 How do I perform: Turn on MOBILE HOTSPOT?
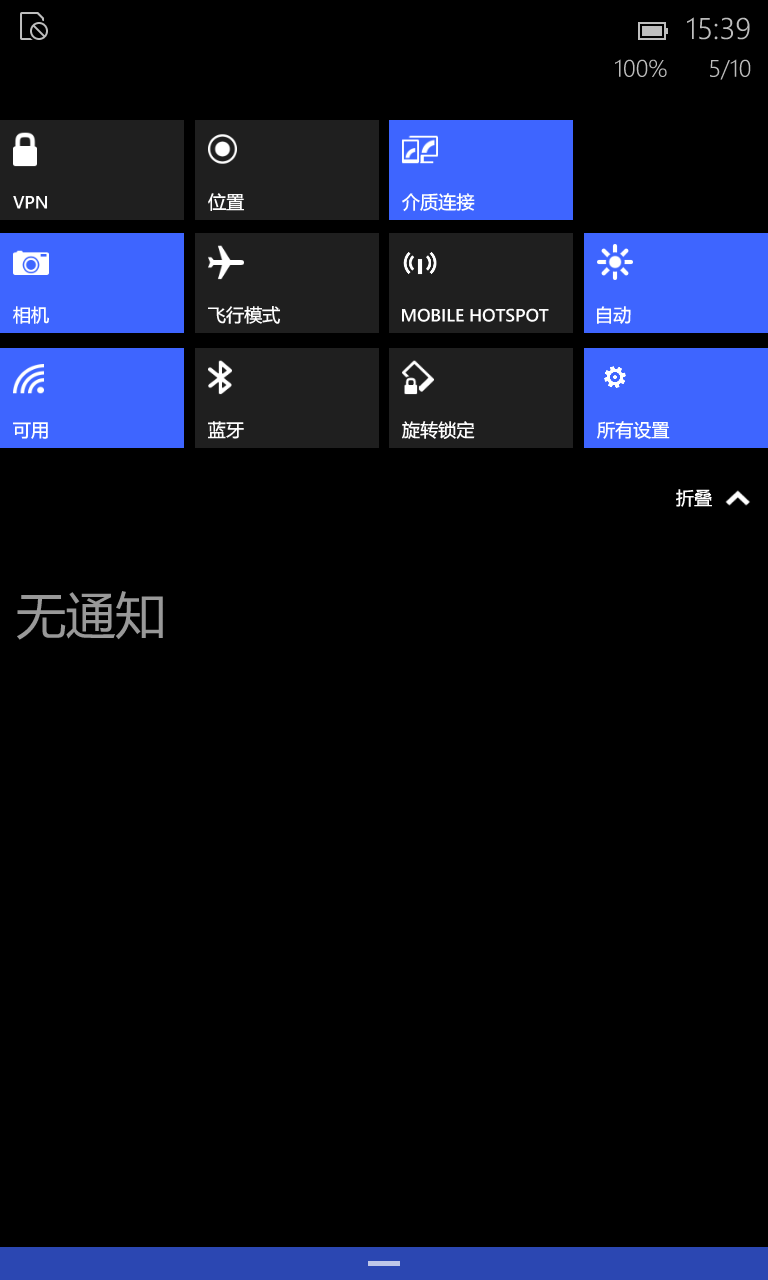[481, 283]
